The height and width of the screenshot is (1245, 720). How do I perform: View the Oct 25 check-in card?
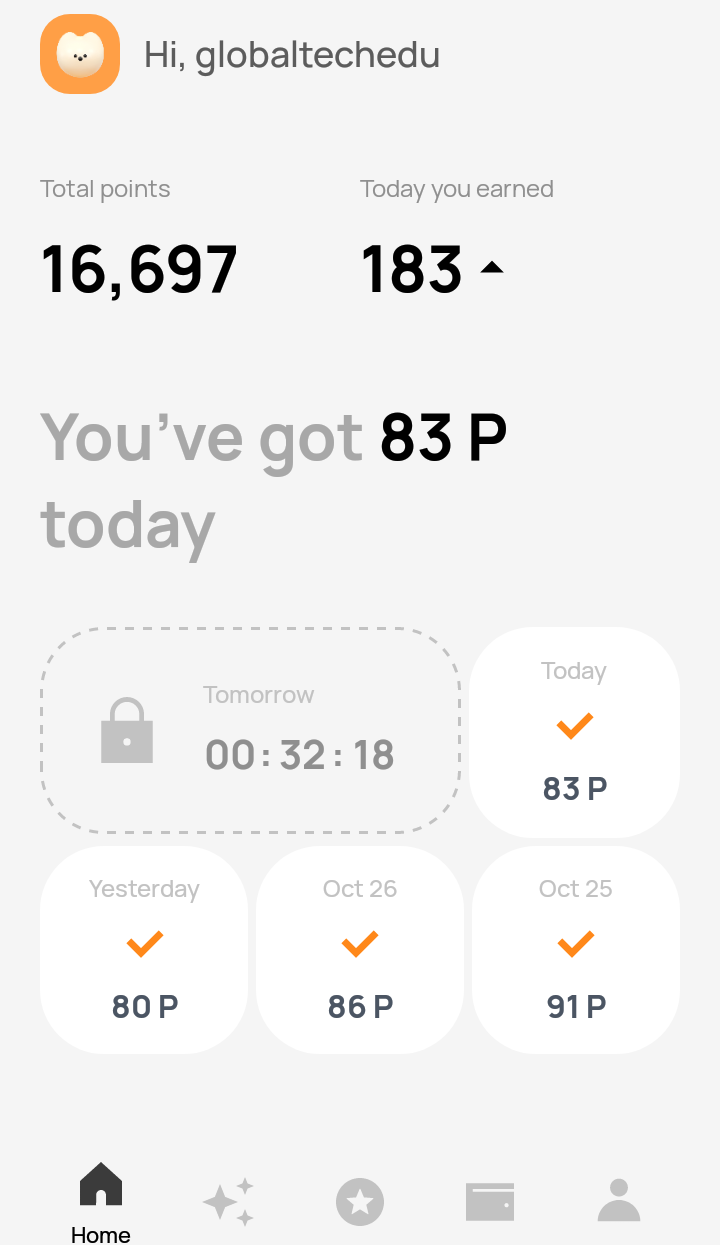tap(576, 949)
